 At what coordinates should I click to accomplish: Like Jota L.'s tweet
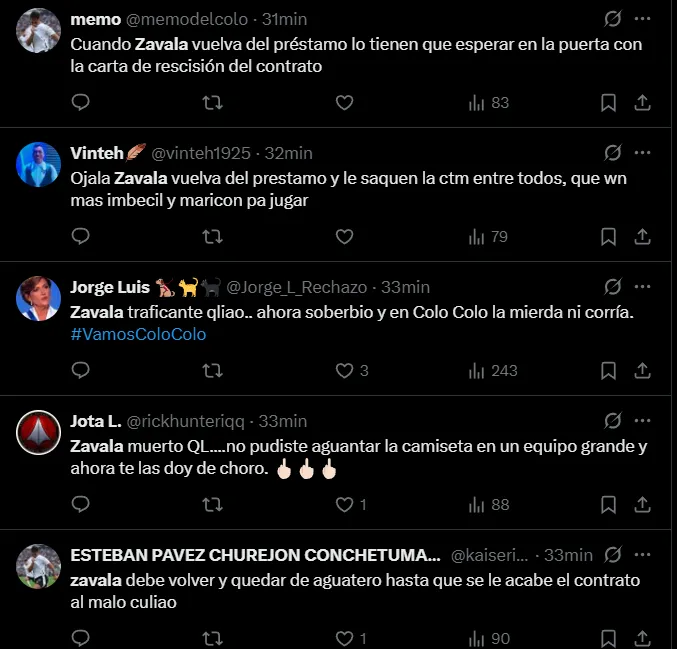(x=344, y=505)
